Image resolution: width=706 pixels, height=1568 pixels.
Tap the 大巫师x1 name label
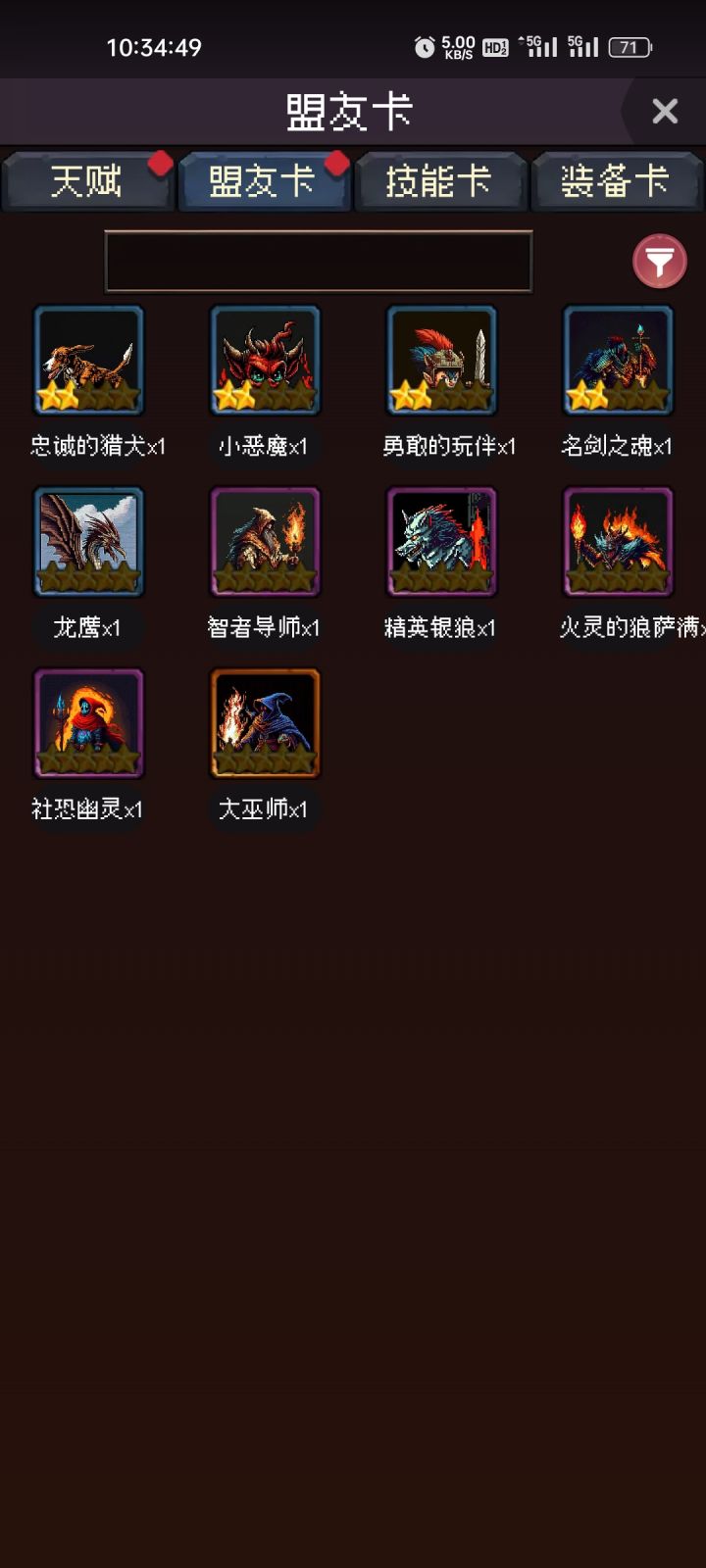pyautogui.click(x=265, y=809)
